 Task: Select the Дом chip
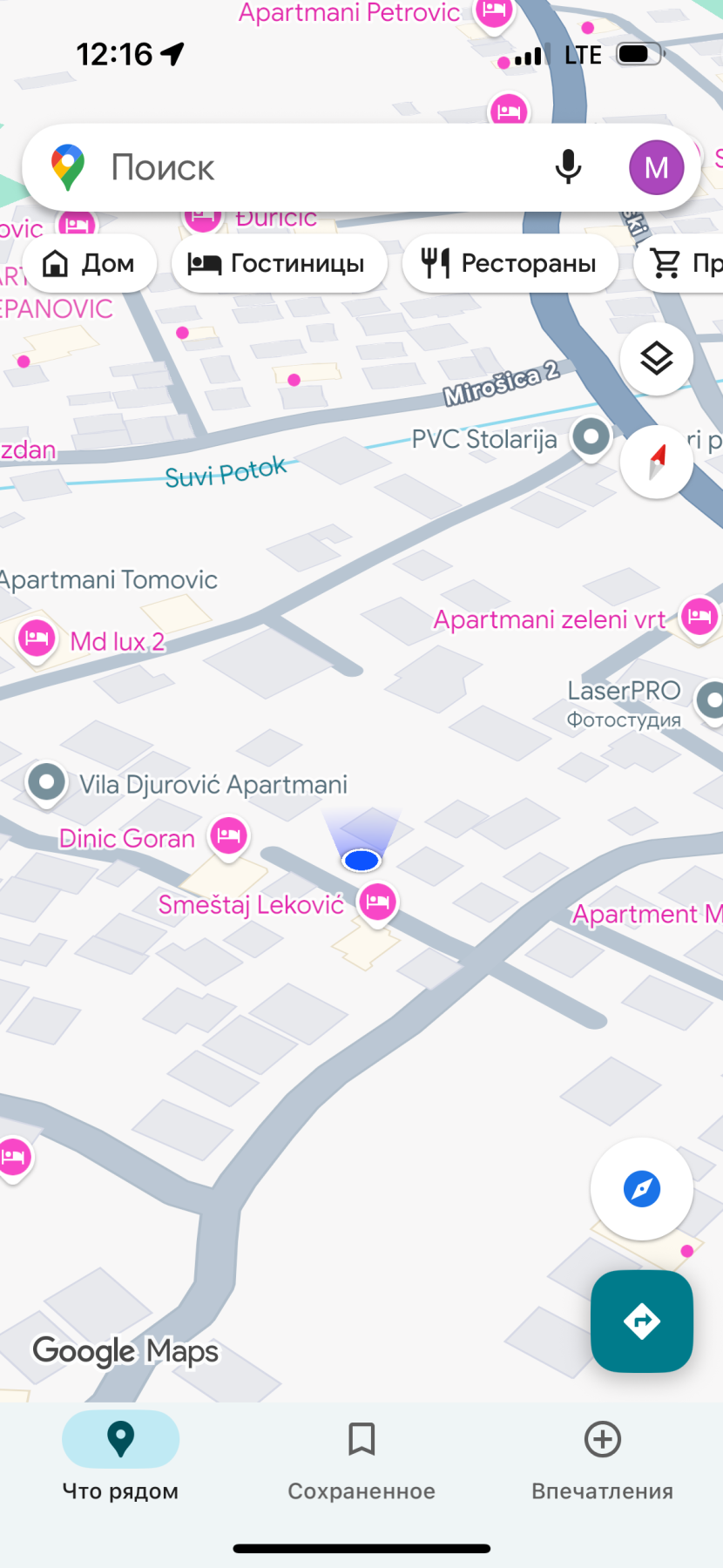tap(90, 263)
